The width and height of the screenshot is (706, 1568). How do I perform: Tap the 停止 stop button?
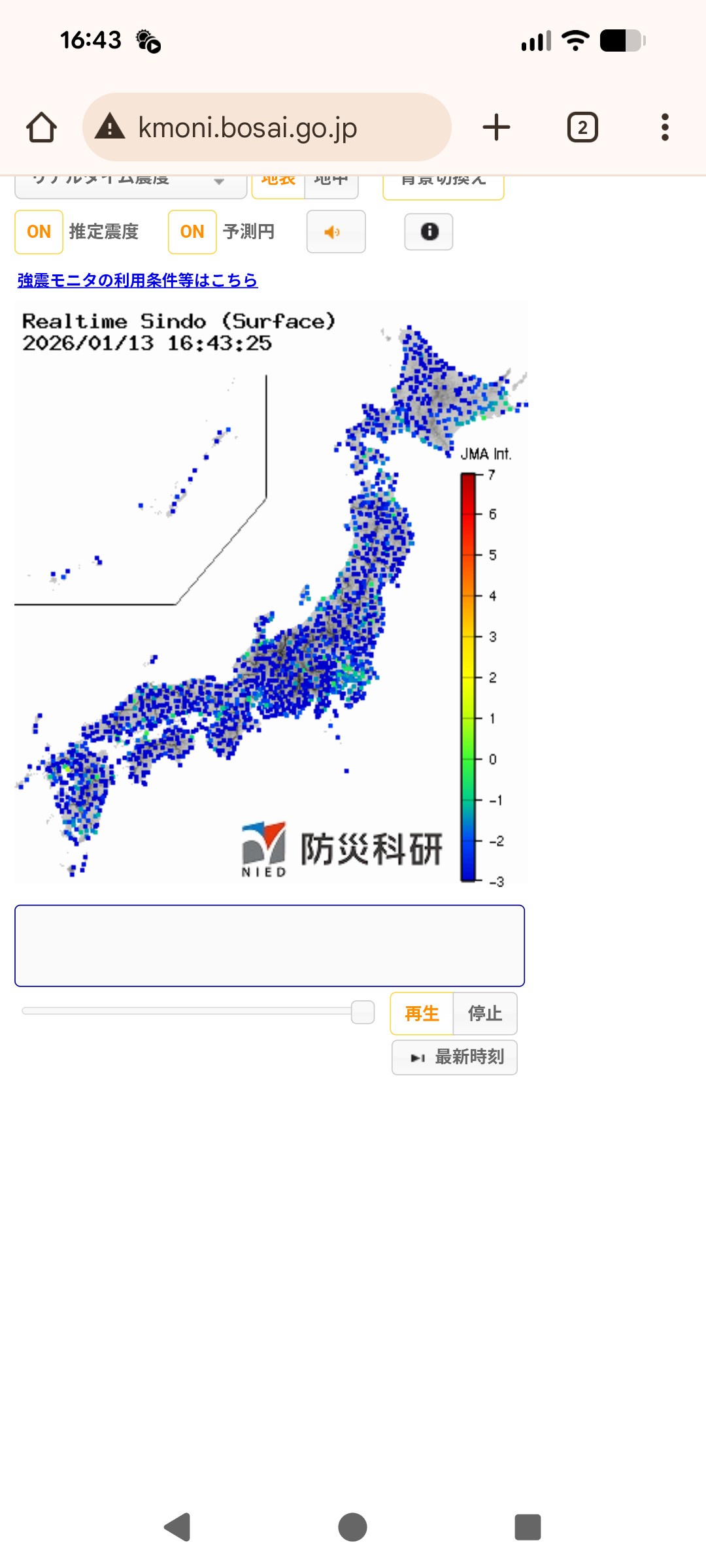tap(485, 1013)
